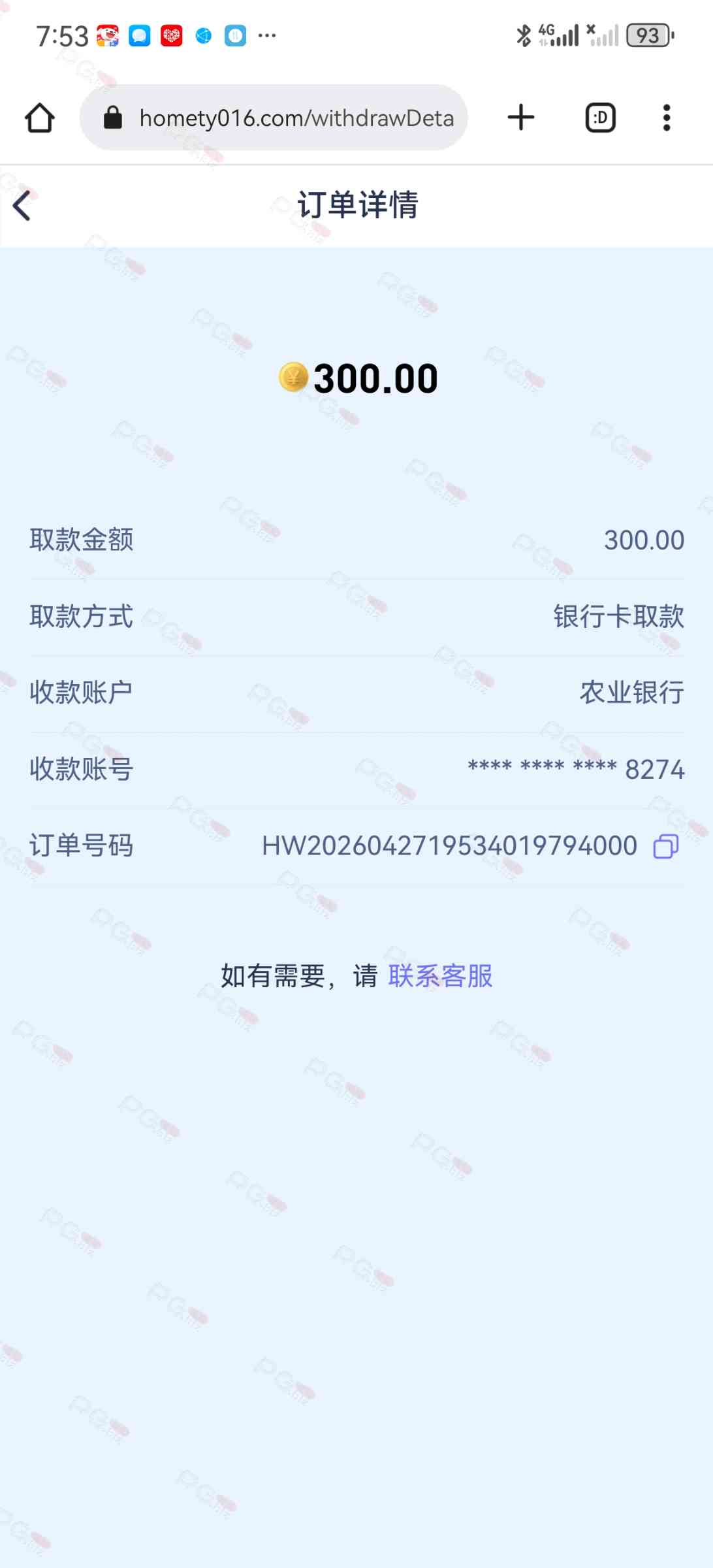This screenshot has width=713, height=1568.
Task: Go back from the 订单详情 page
Action: coord(22,206)
